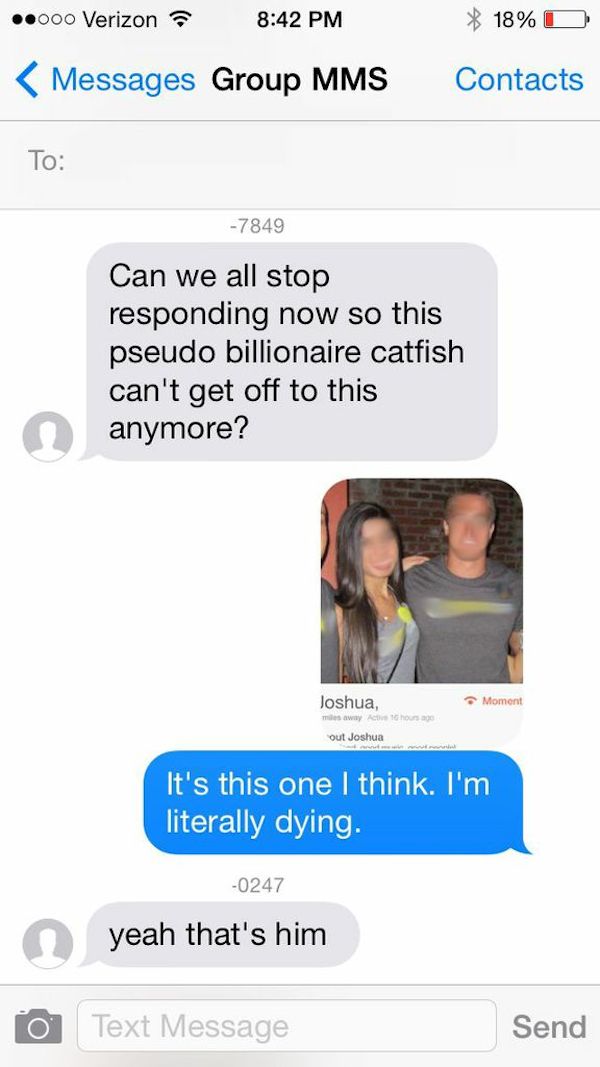The height and width of the screenshot is (1067, 600).
Task: Focus the Text Message input field
Action: [x=286, y=1025]
